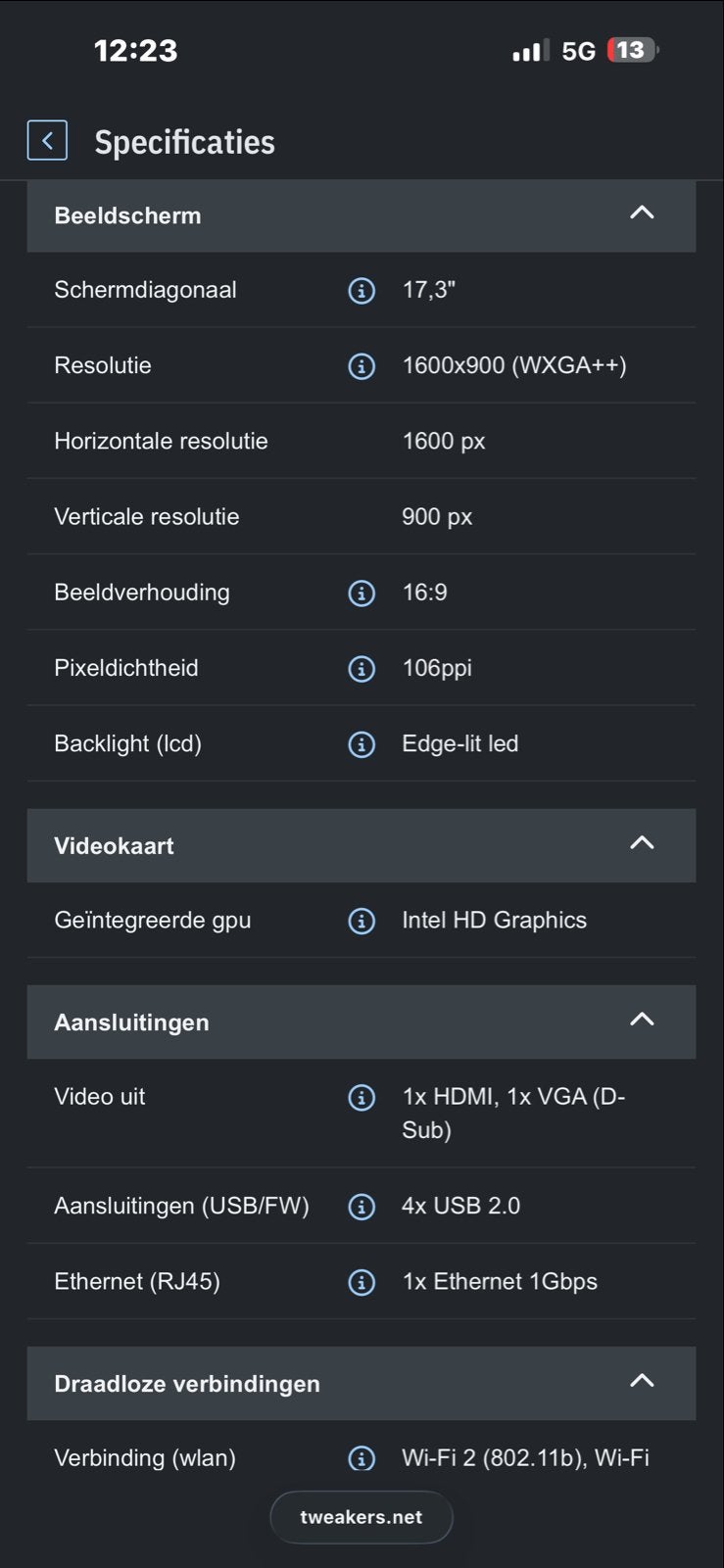Open the info icon for Backlight (lcd)
The image size is (724, 1568).
click(362, 744)
